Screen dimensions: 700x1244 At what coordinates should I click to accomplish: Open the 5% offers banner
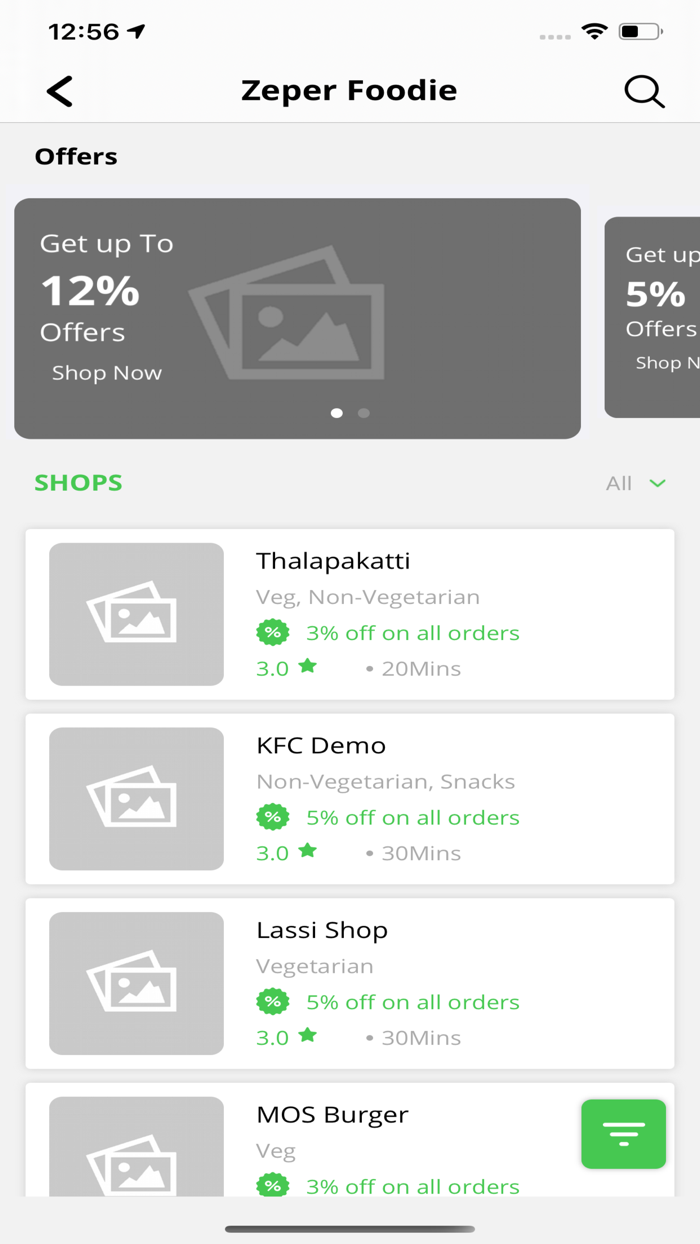click(x=654, y=316)
